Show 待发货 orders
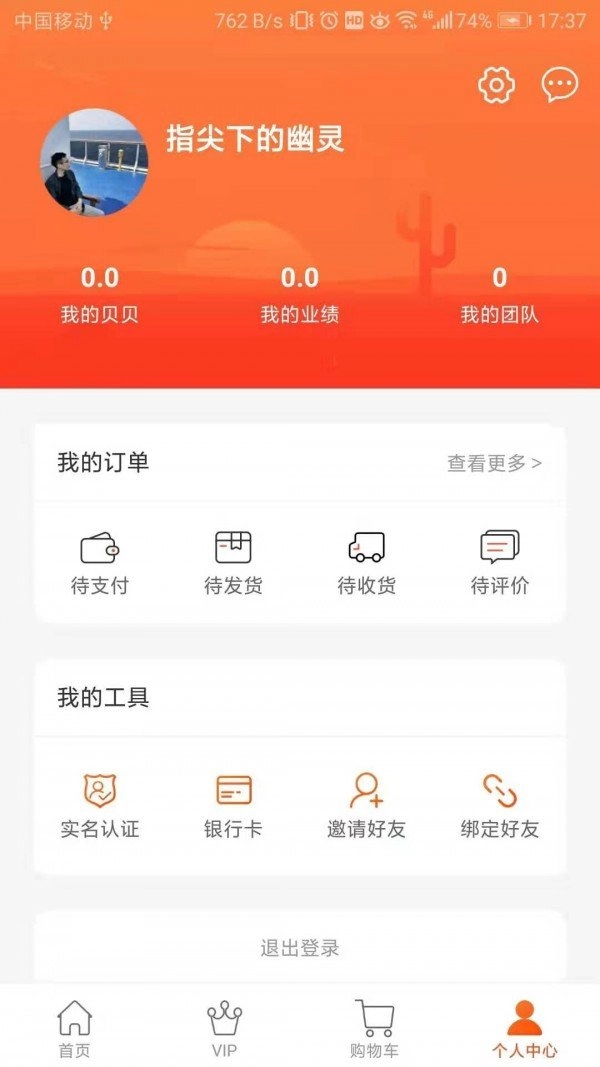The width and height of the screenshot is (600, 1067). click(233, 564)
